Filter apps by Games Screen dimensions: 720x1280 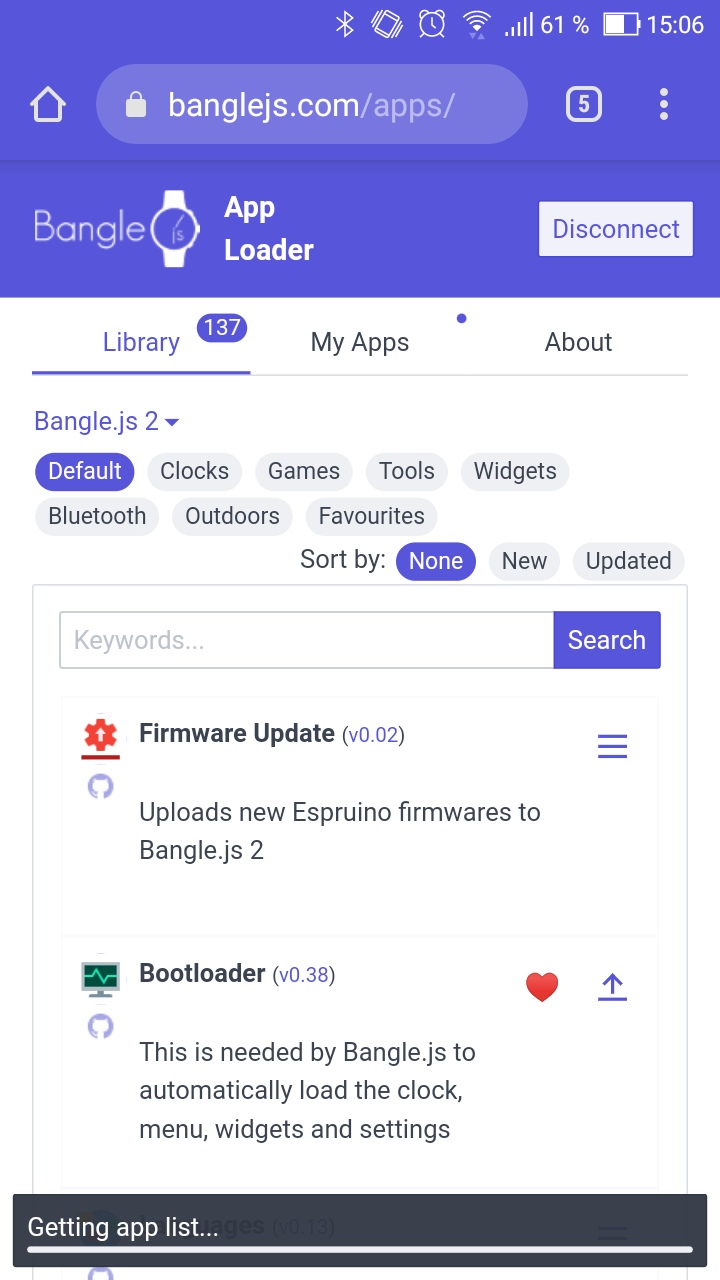pyautogui.click(x=304, y=471)
